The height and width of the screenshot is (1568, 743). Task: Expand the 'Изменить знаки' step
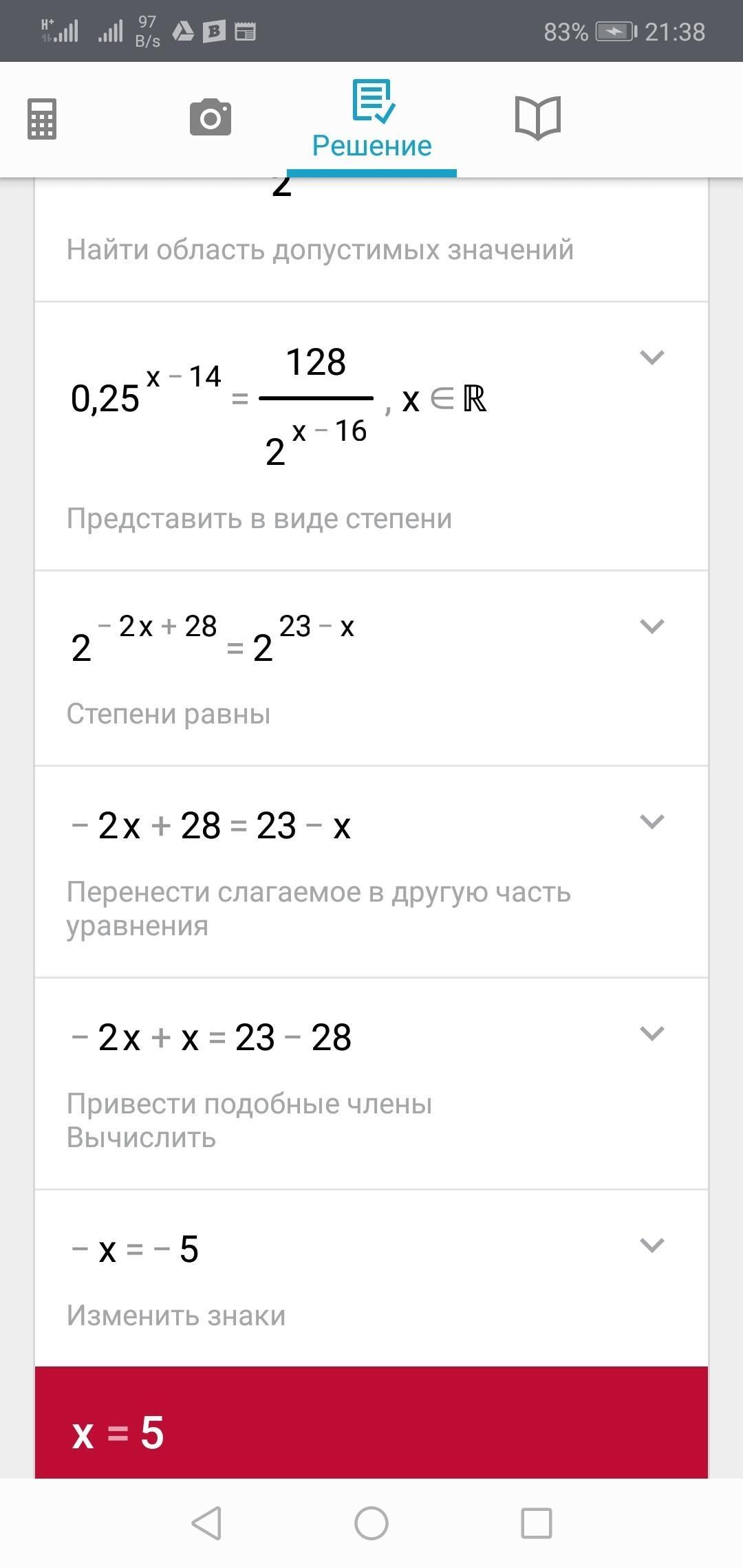(x=651, y=1245)
